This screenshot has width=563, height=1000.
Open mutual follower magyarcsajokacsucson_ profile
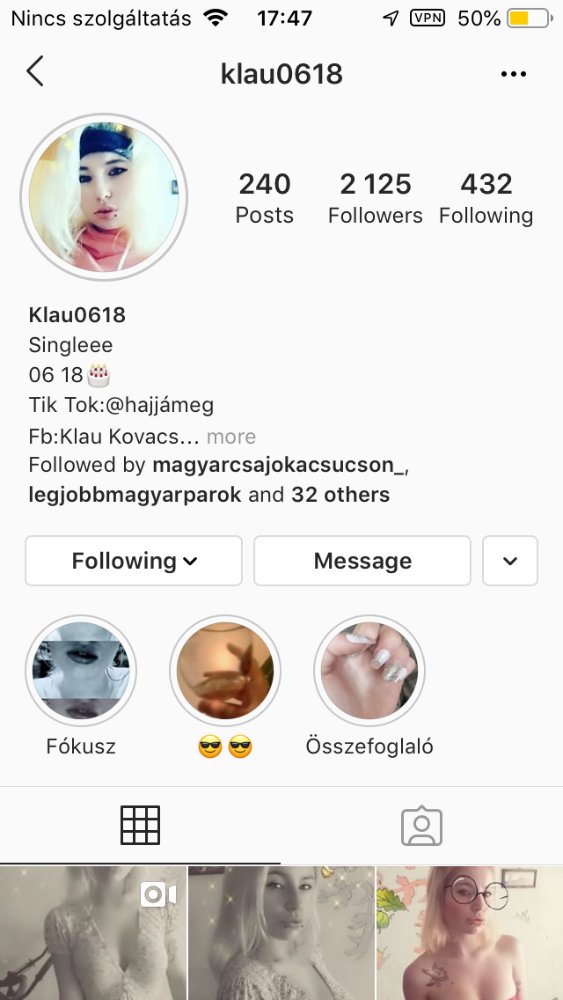[279, 465]
